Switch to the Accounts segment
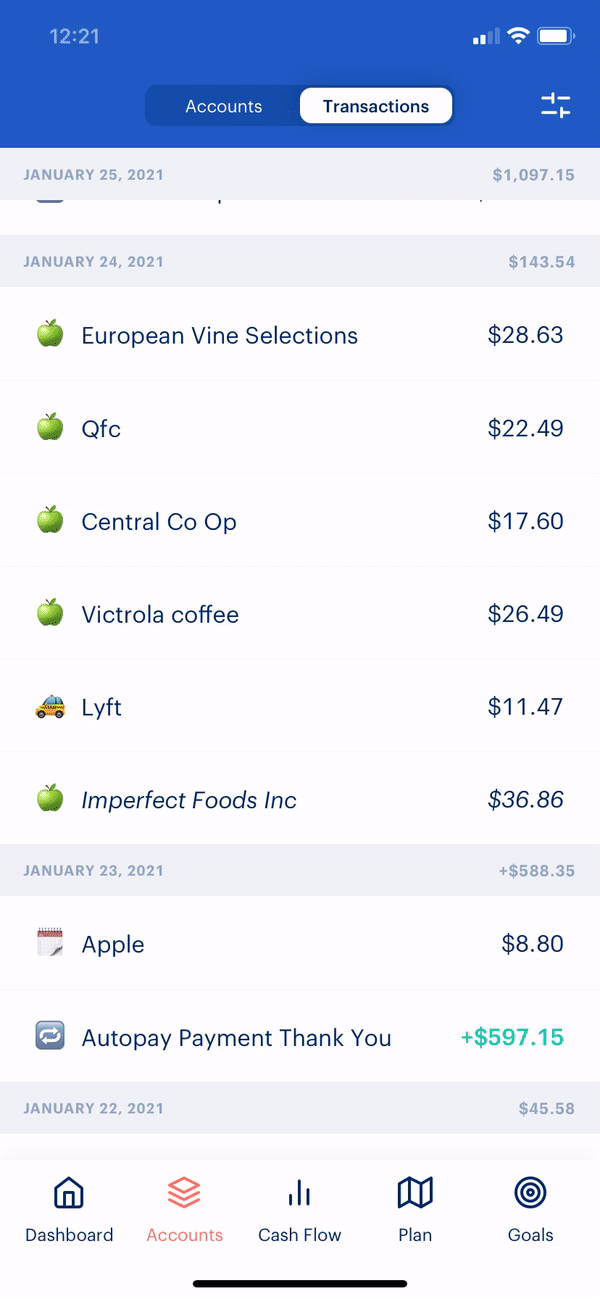Viewport: 600px width, 1299px height. click(x=224, y=106)
